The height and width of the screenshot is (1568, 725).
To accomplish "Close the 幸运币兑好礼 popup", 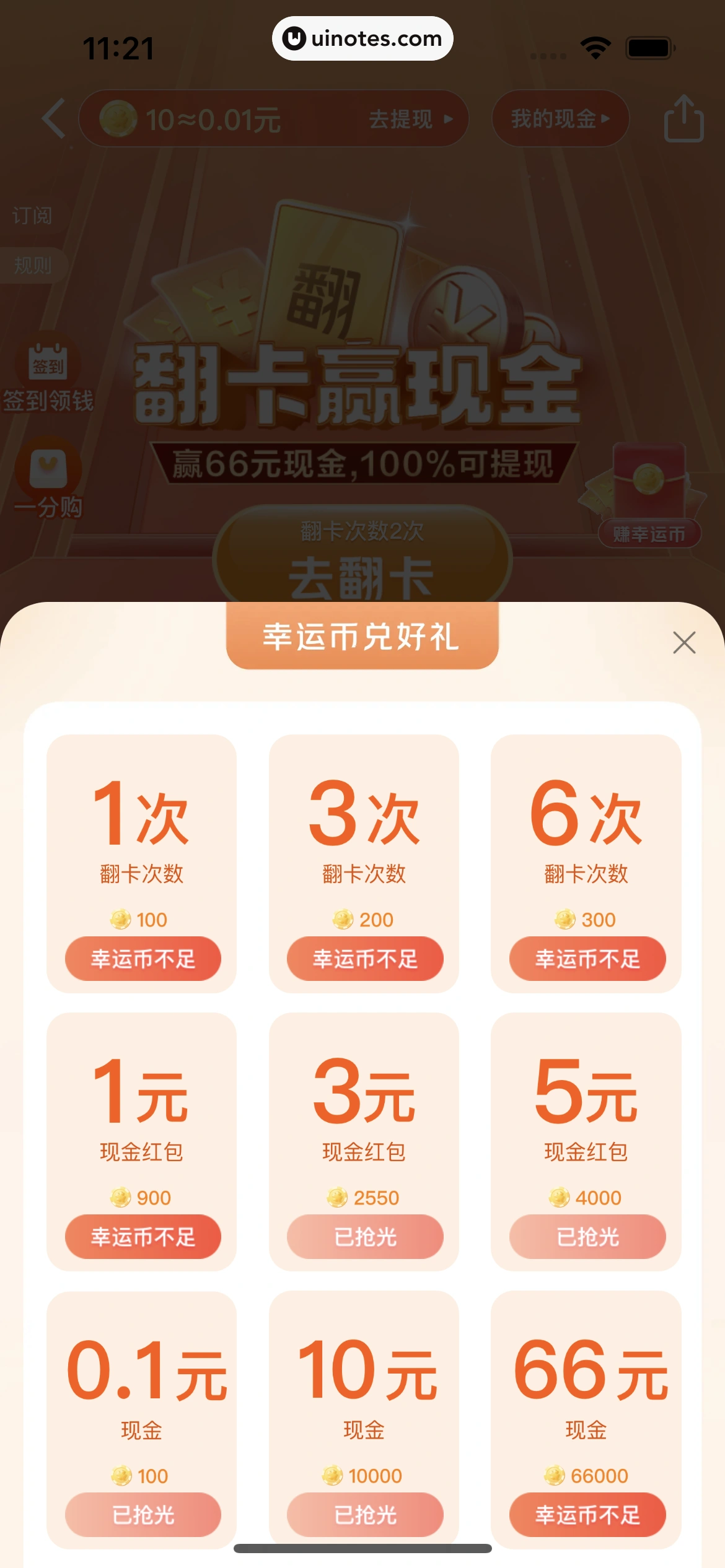I will point(684,643).
